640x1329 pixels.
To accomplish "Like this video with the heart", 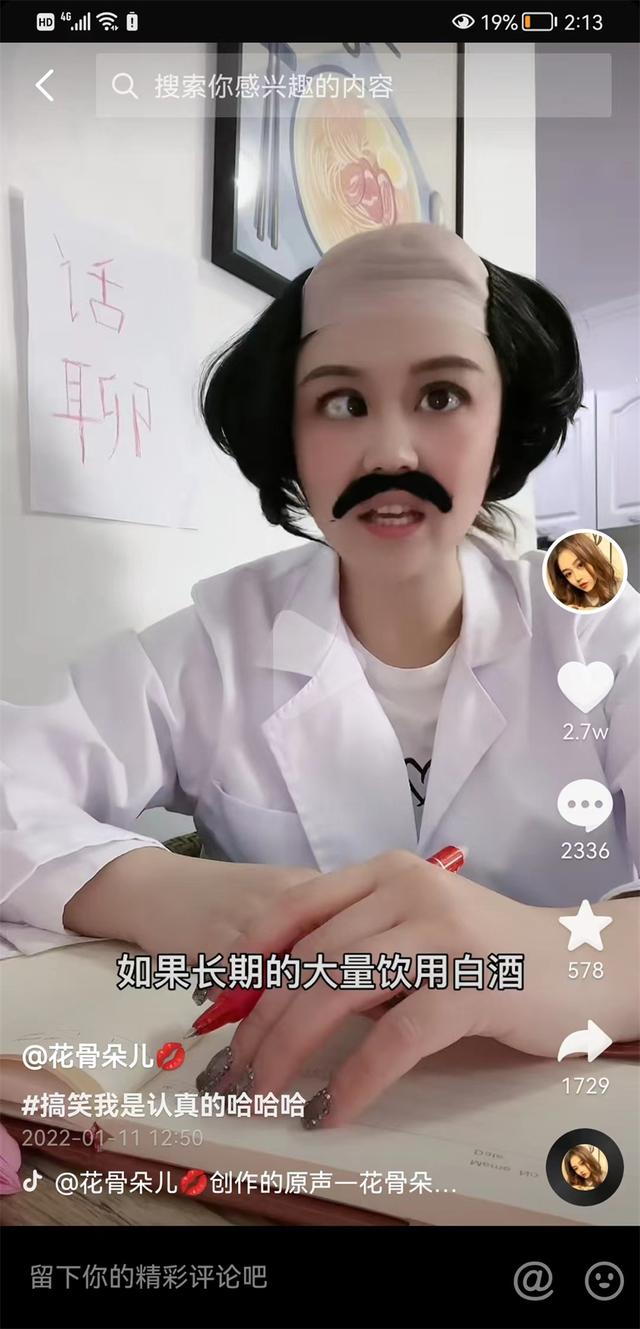I will point(585,687).
